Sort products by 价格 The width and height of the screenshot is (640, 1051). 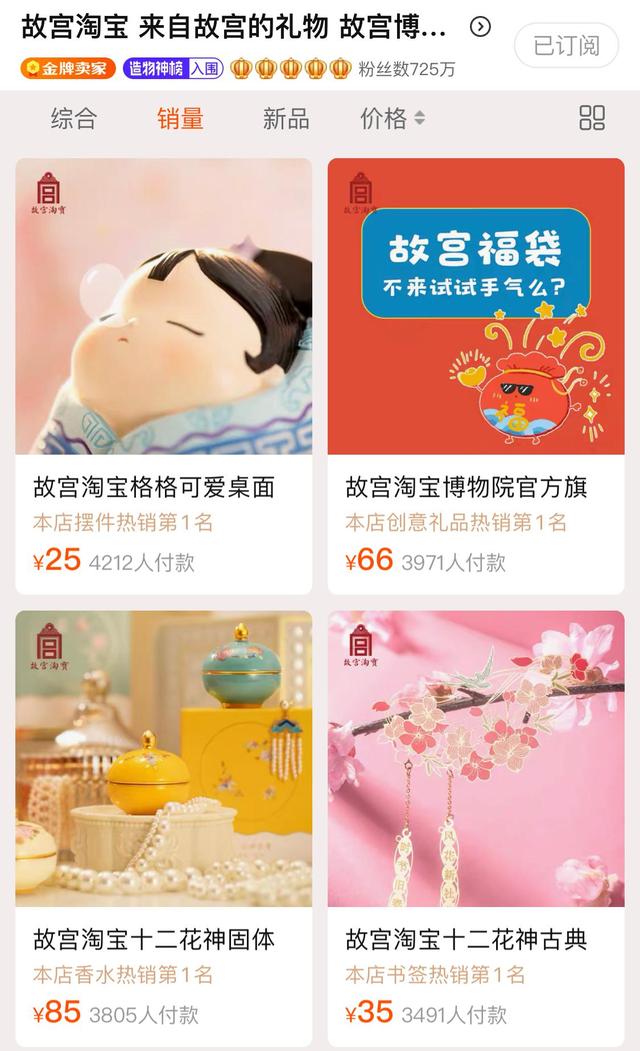[x=392, y=119]
